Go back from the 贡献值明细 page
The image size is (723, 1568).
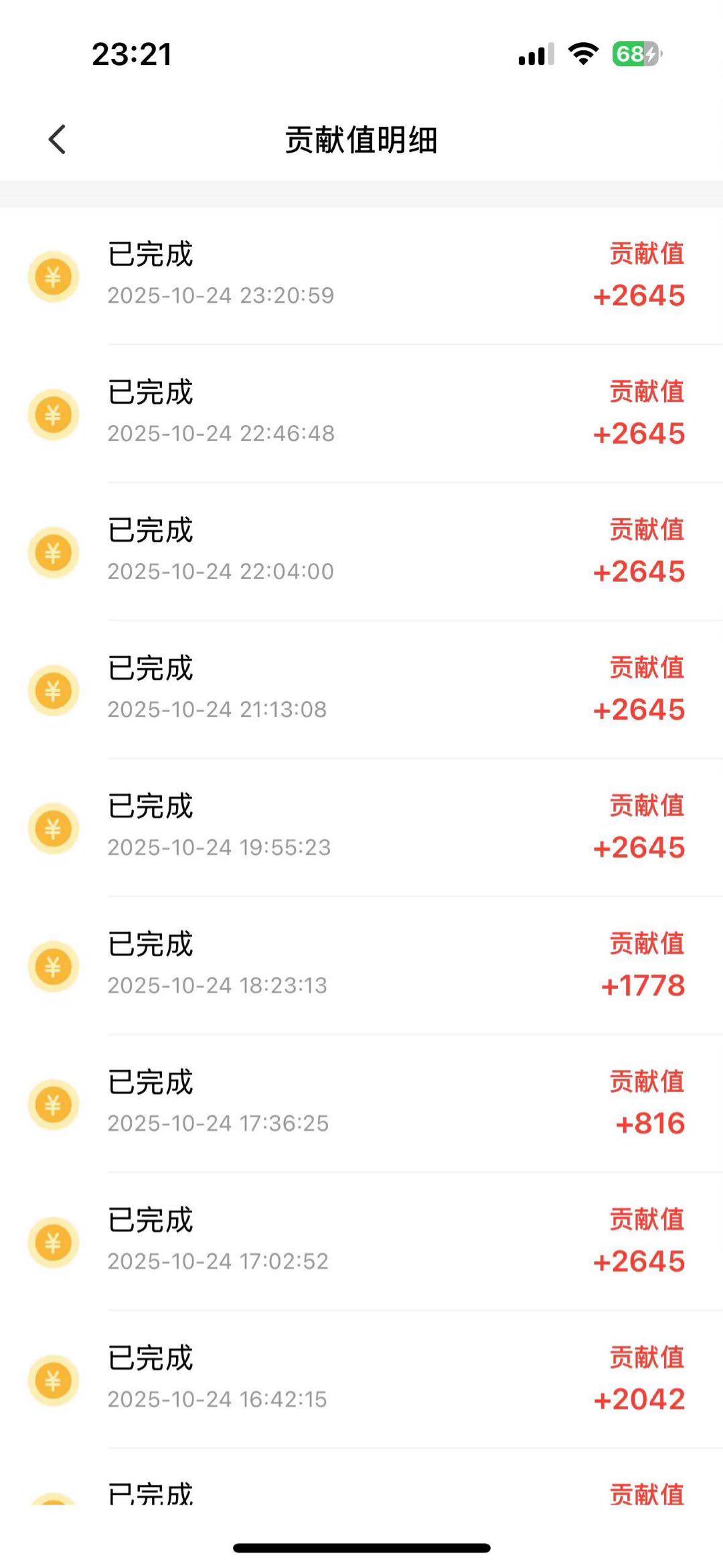tap(58, 139)
